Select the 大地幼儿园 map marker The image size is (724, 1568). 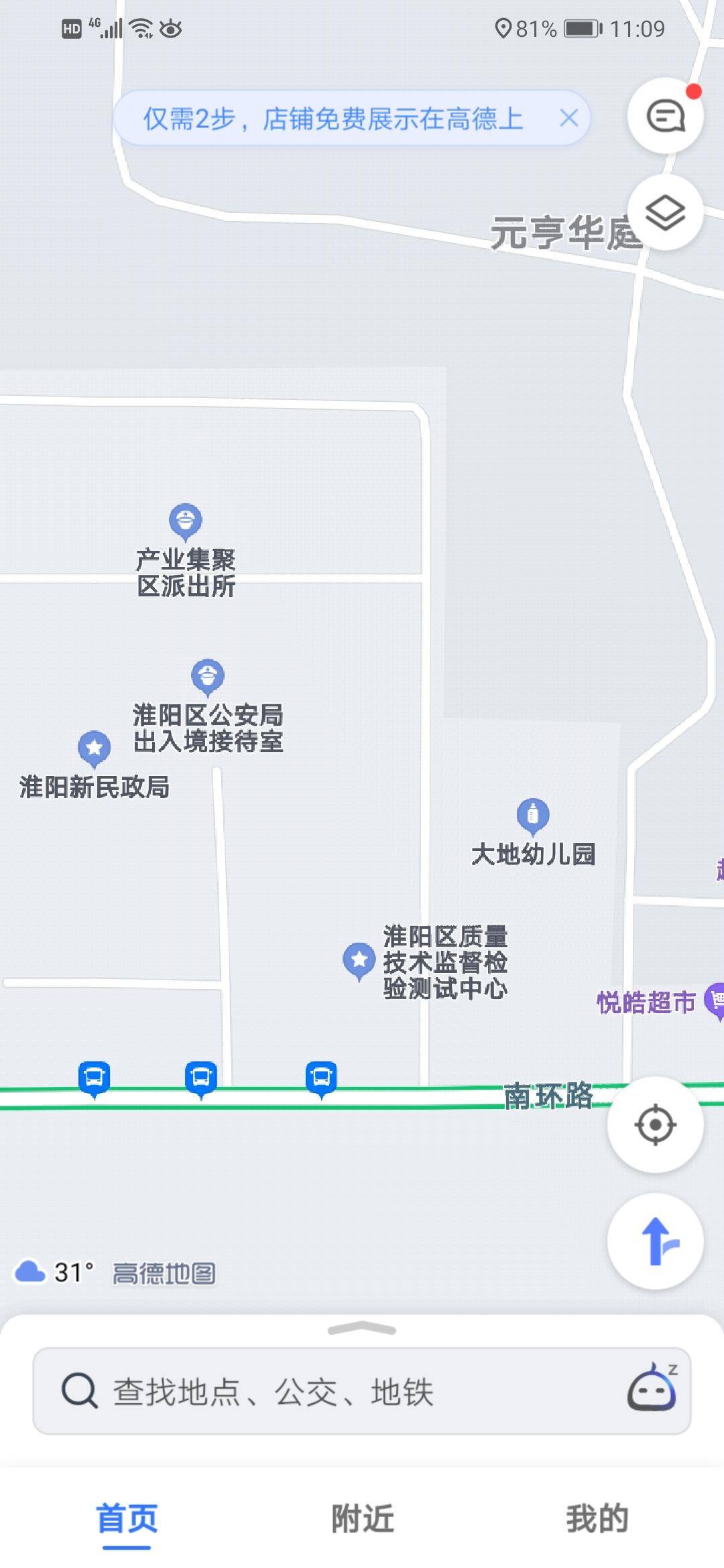pos(533,815)
